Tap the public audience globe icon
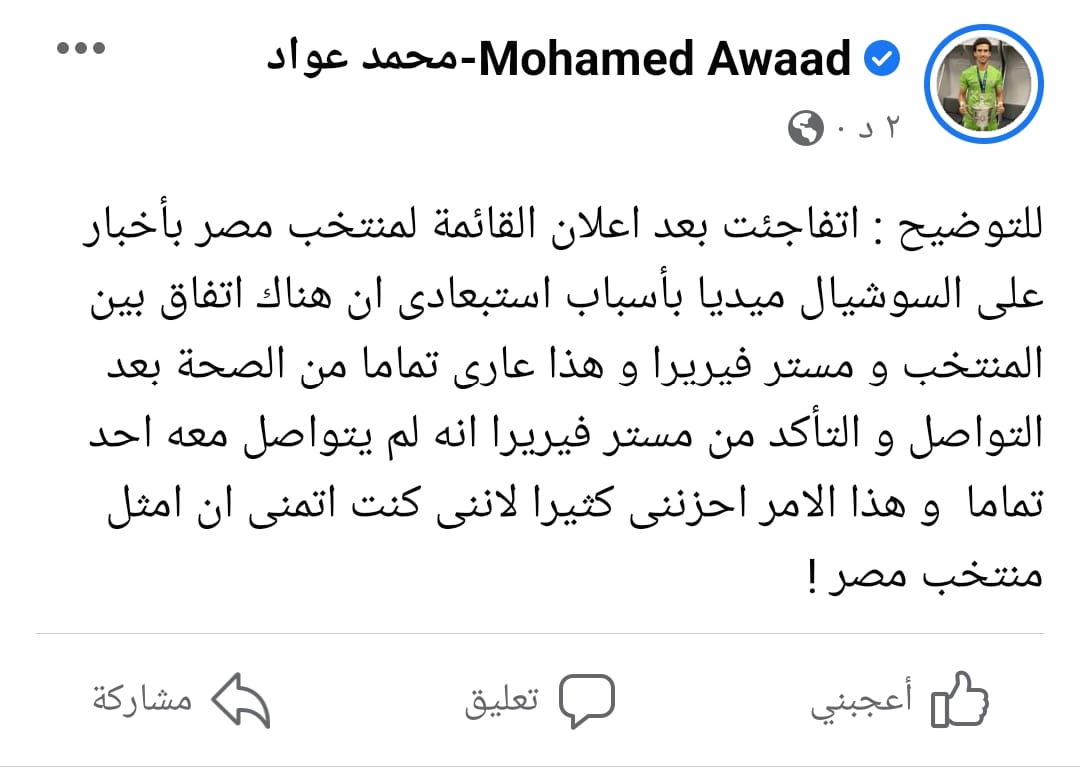 point(806,128)
